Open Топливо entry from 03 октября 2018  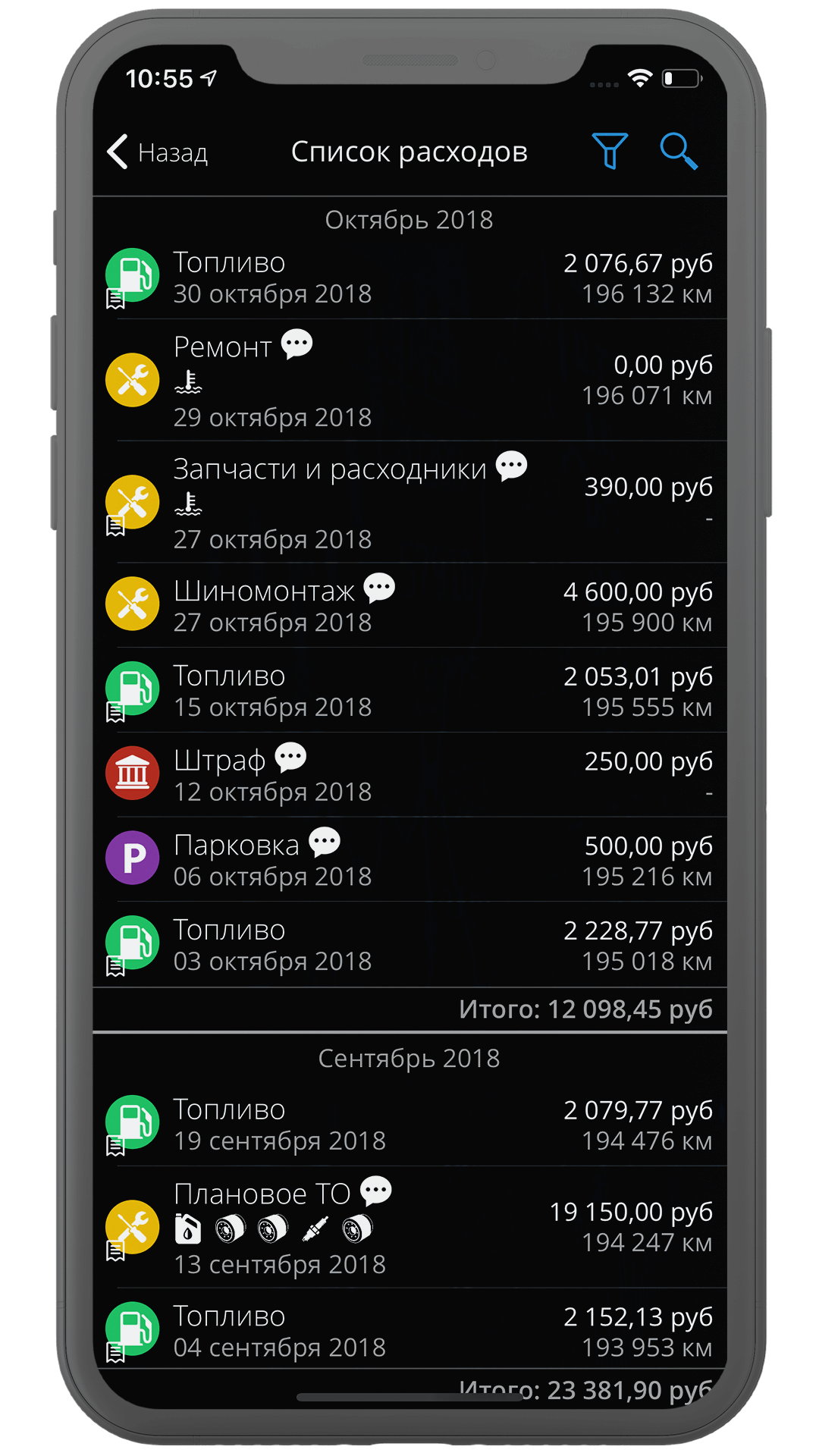pos(409,945)
